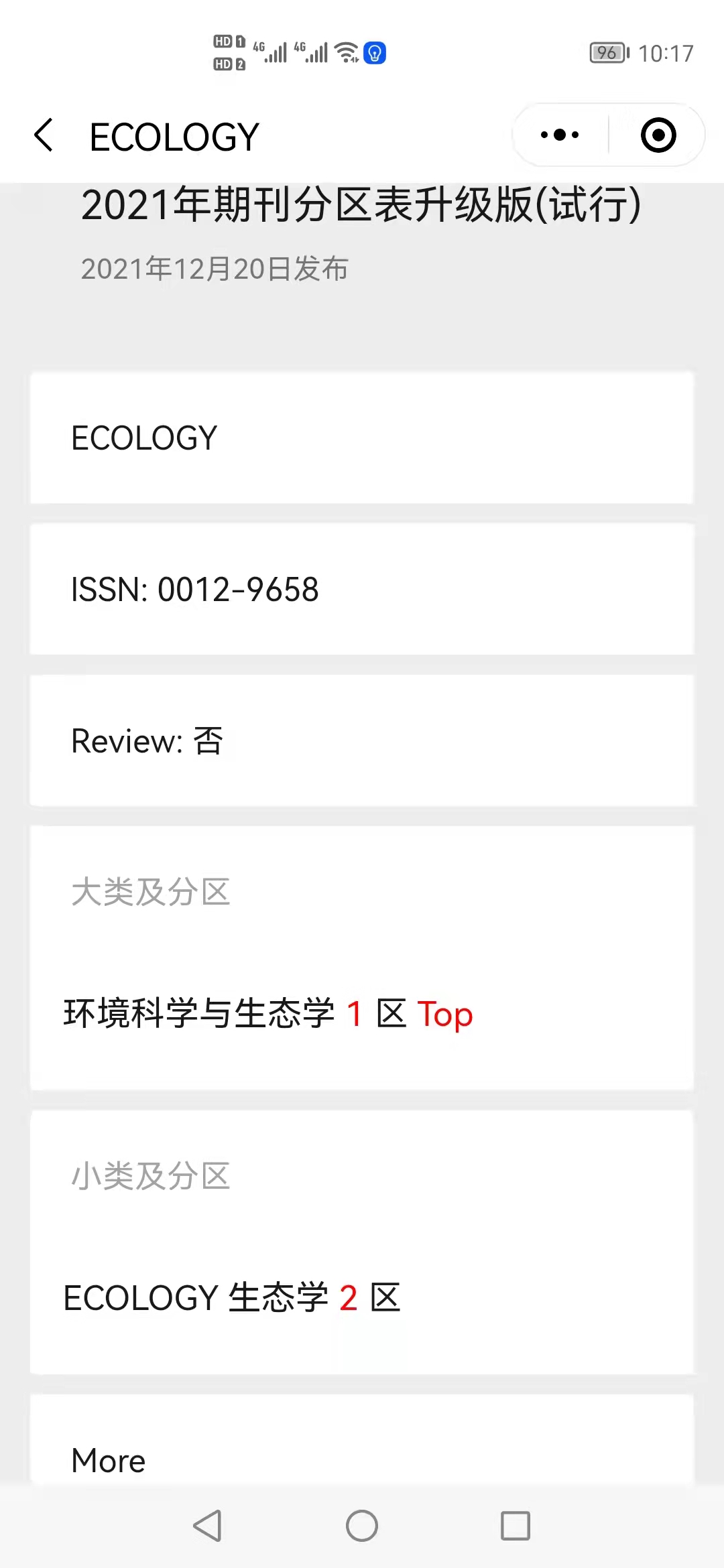Open the mini program three-dot menu

click(560, 135)
